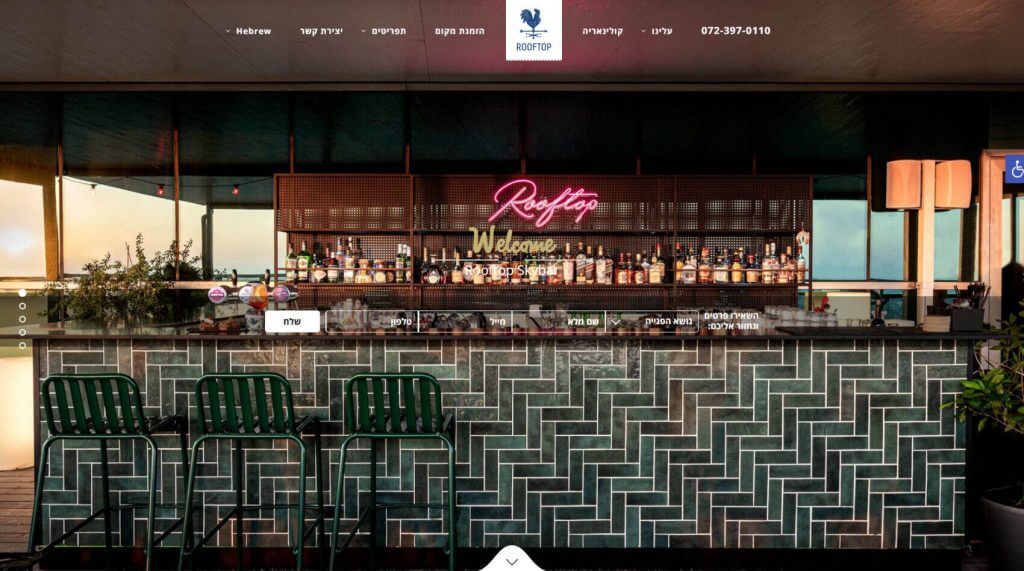
Task: Go to the יצירת קשר contact page
Action: point(321,31)
